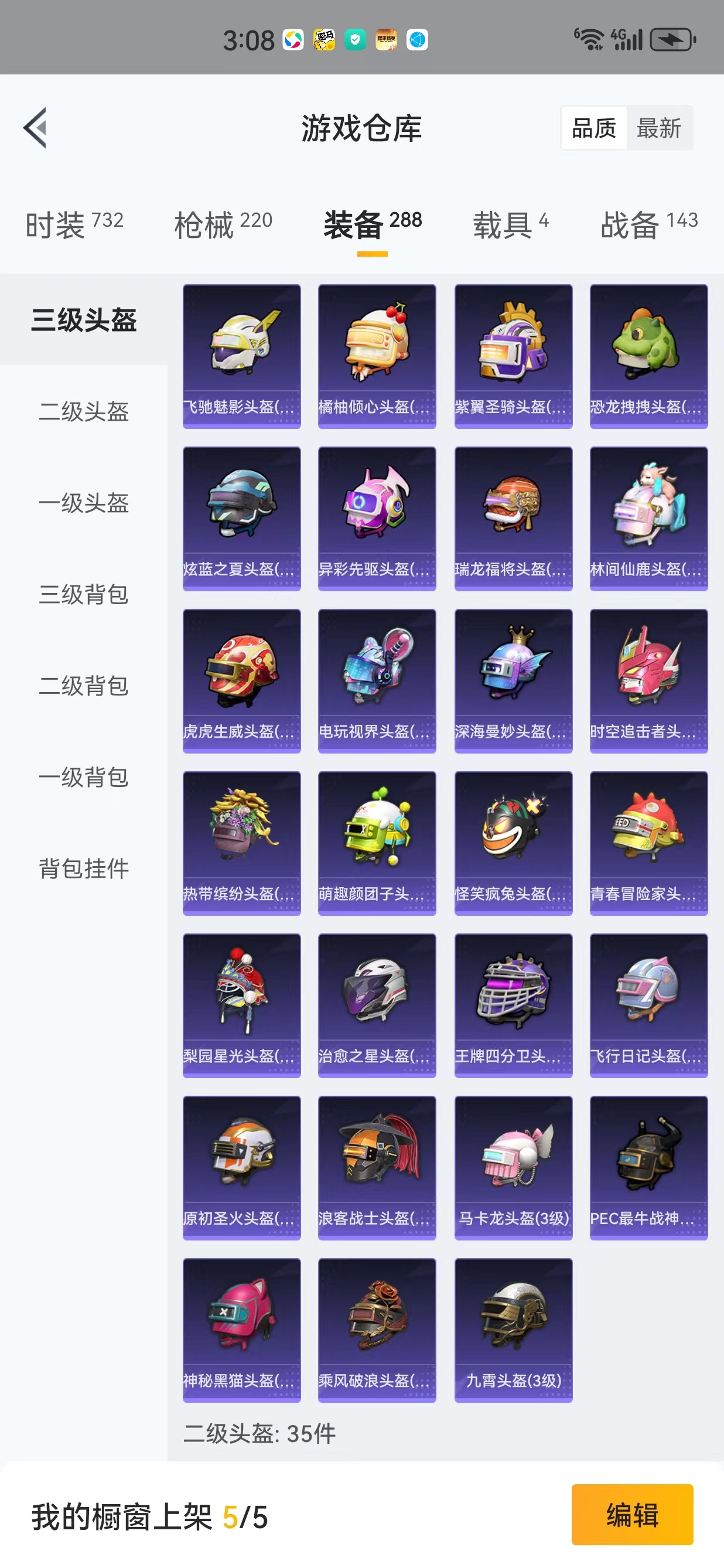Select the 品质 sort option

594,128
